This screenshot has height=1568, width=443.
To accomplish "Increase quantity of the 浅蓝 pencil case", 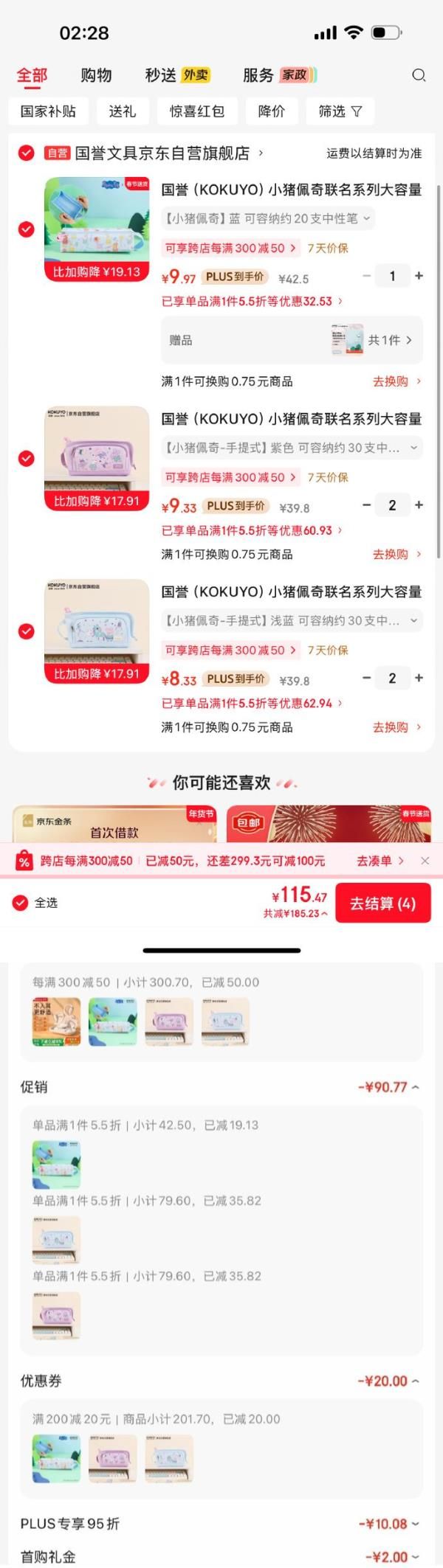I will [x=419, y=678].
